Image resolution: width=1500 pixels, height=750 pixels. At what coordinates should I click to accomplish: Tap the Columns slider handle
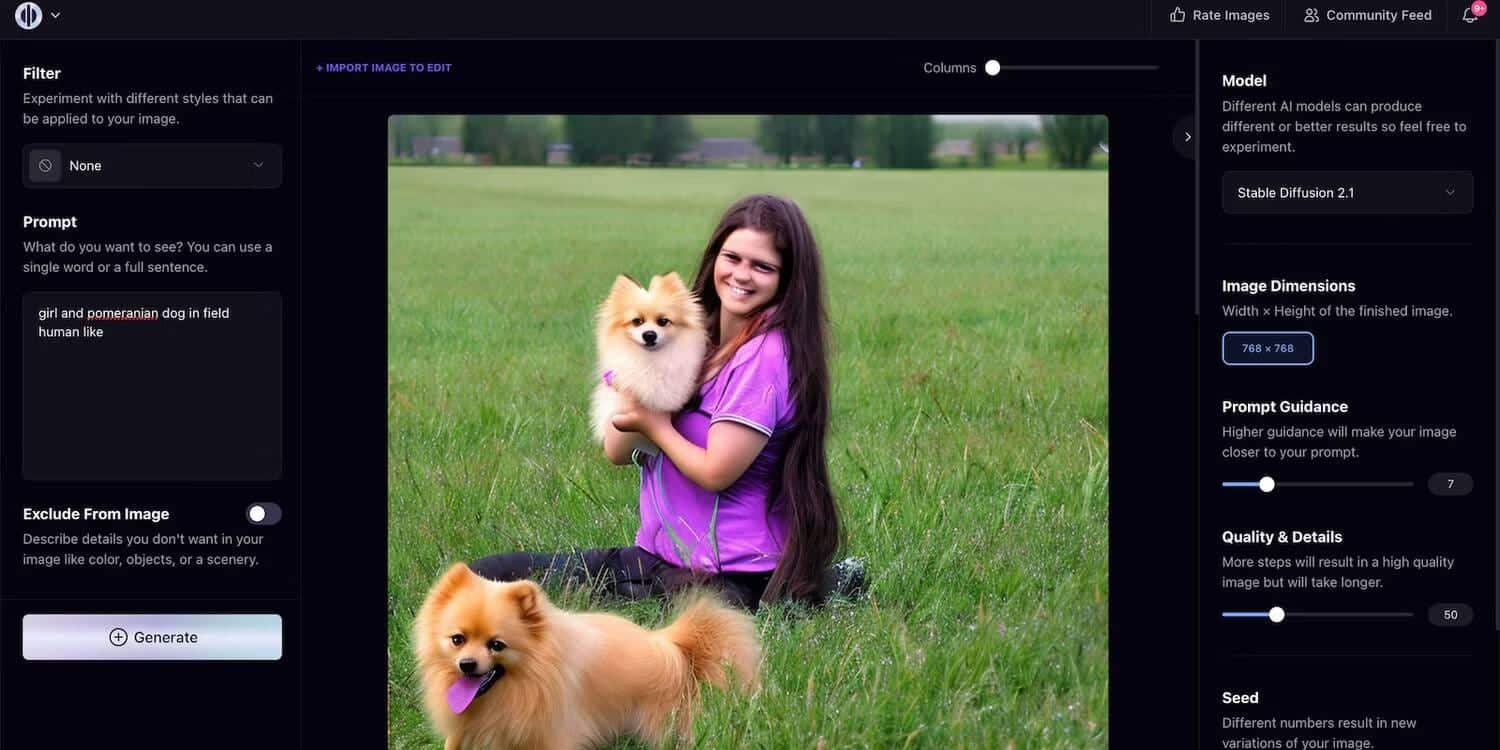tap(992, 68)
